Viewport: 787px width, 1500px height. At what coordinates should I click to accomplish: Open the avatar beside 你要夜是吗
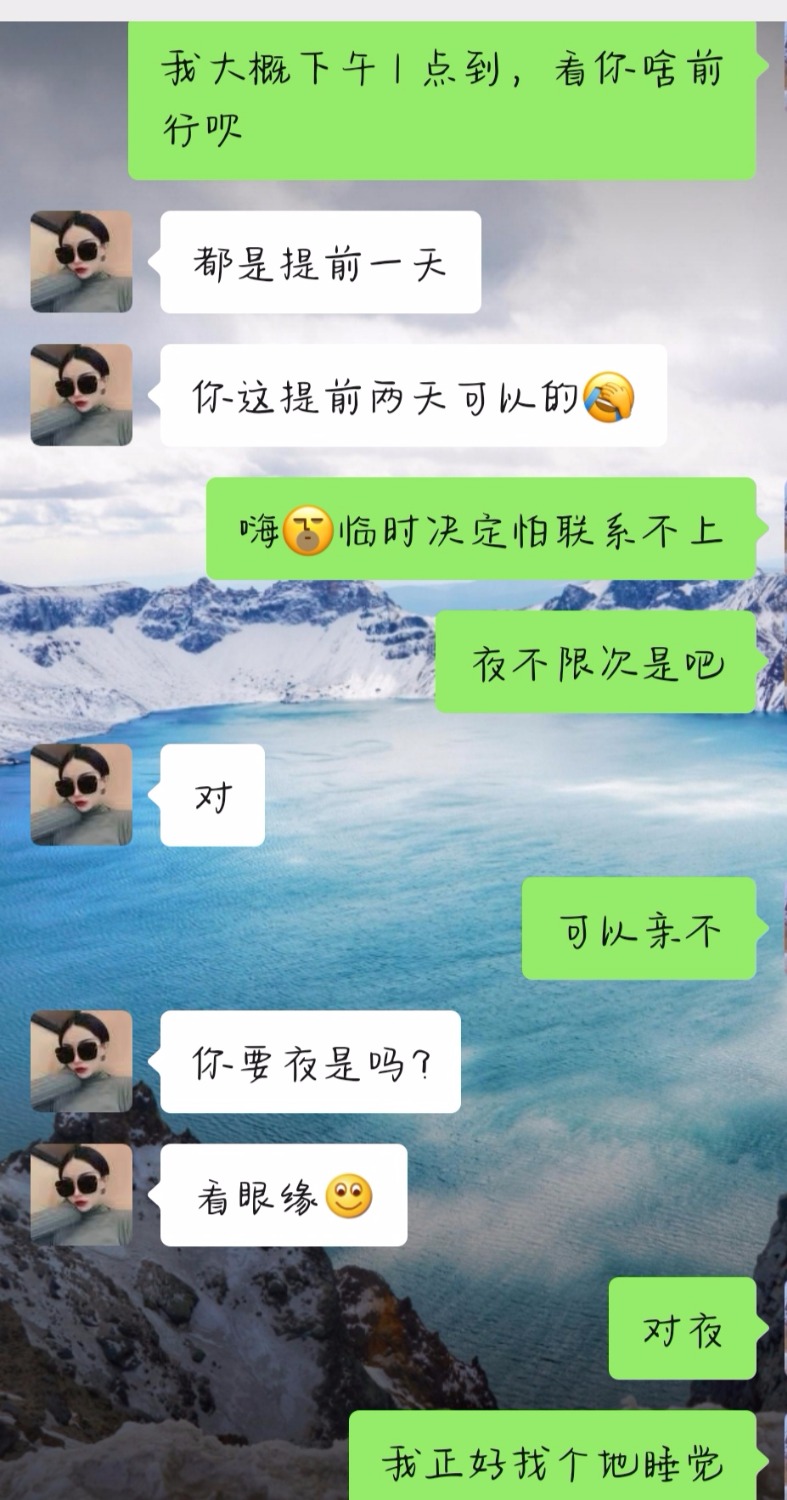[81, 1062]
